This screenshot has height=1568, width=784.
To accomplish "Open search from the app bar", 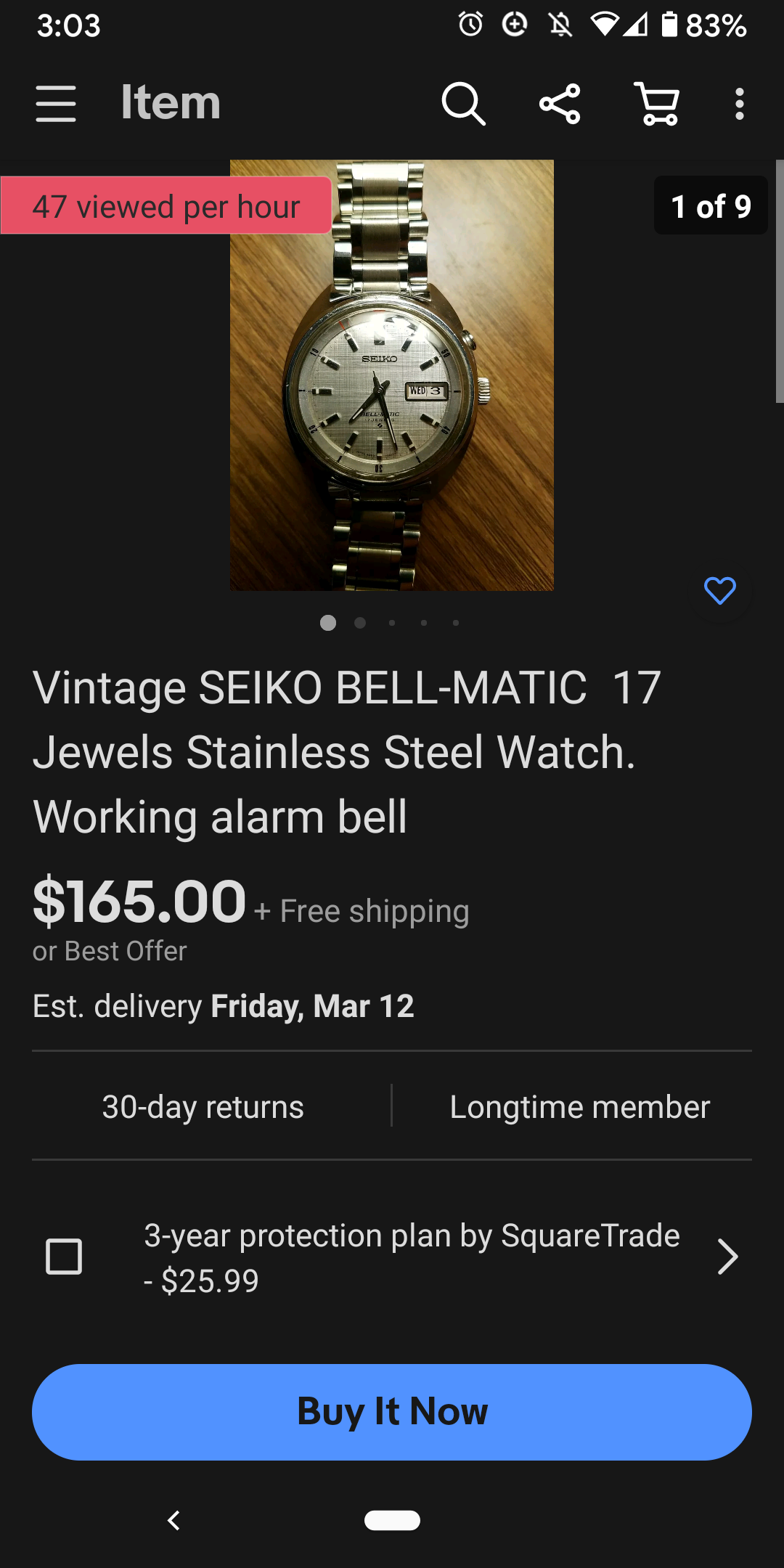I will click(463, 103).
